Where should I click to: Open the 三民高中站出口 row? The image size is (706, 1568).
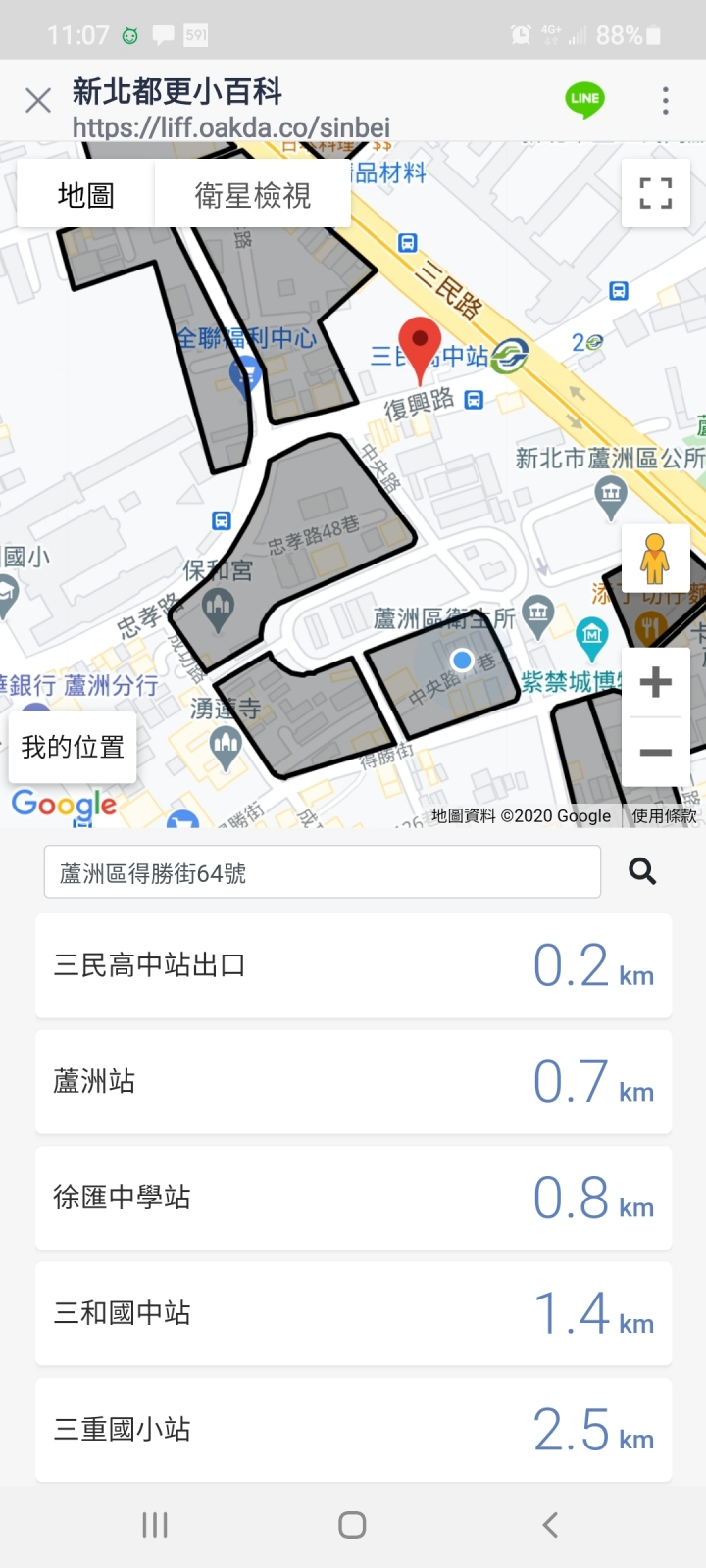pos(353,966)
